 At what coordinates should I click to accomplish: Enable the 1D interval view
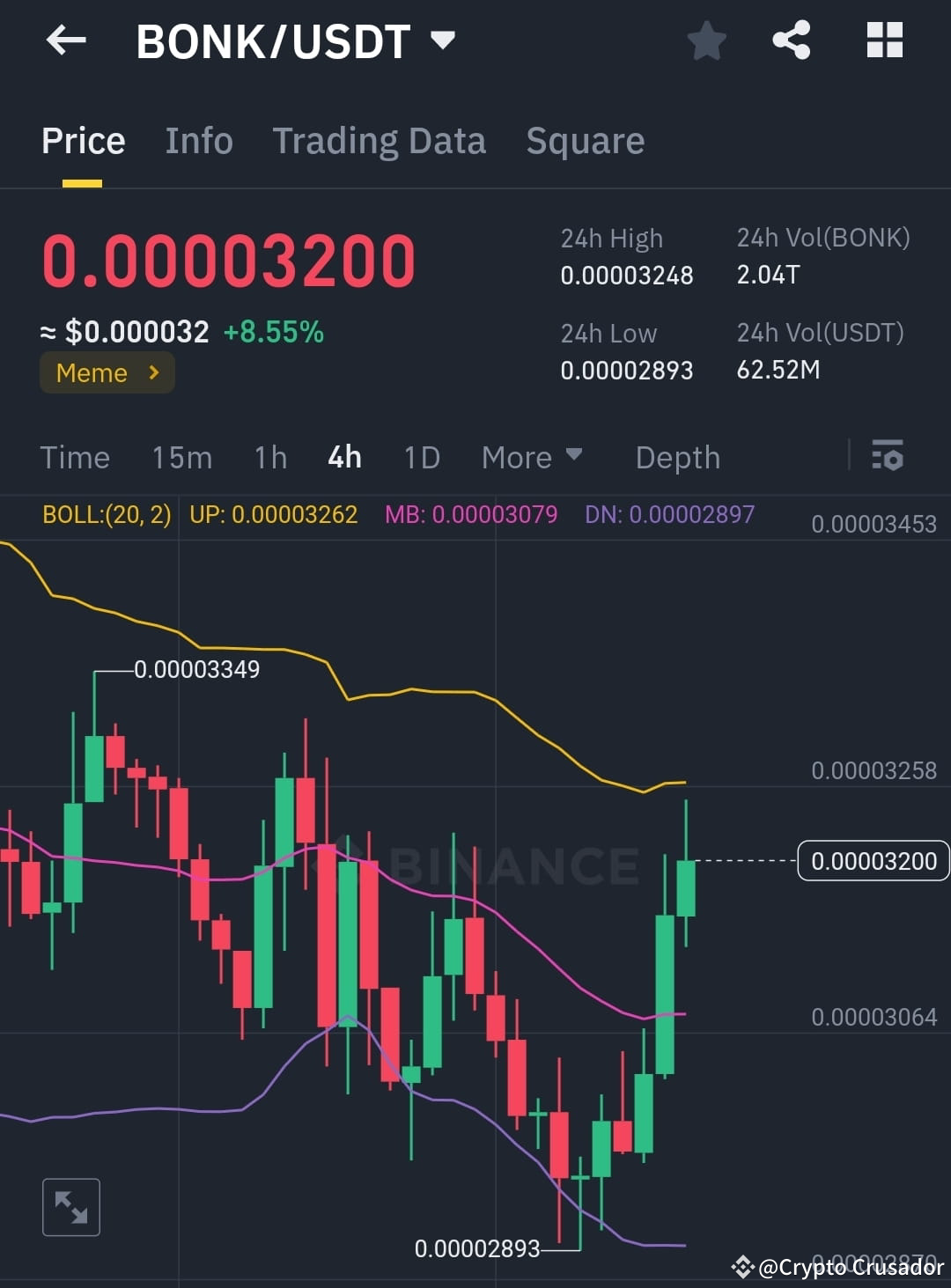click(421, 457)
